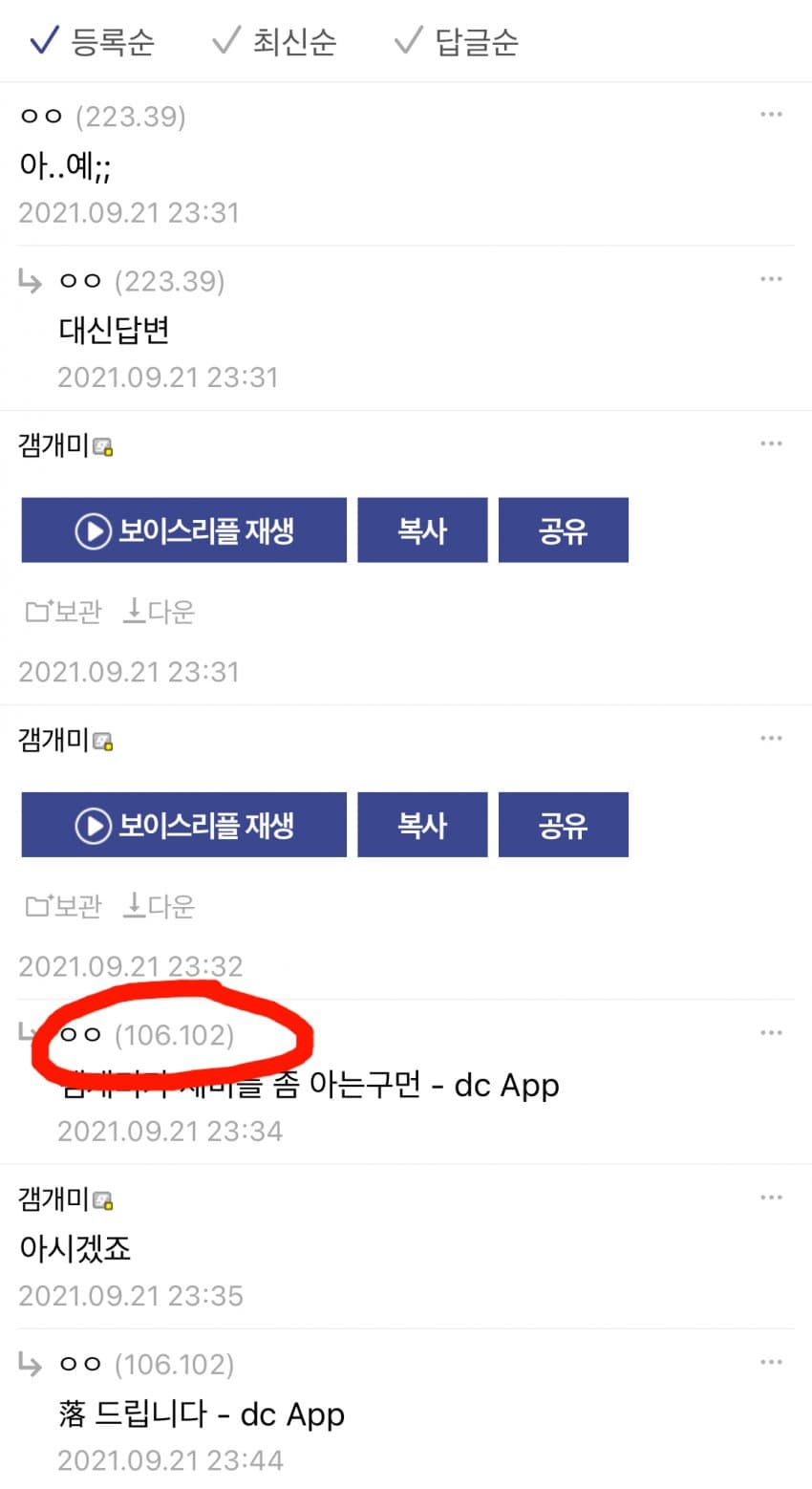This screenshot has width=812, height=1489.
Task: Sort comments by 등록순
Action: [x=93, y=42]
